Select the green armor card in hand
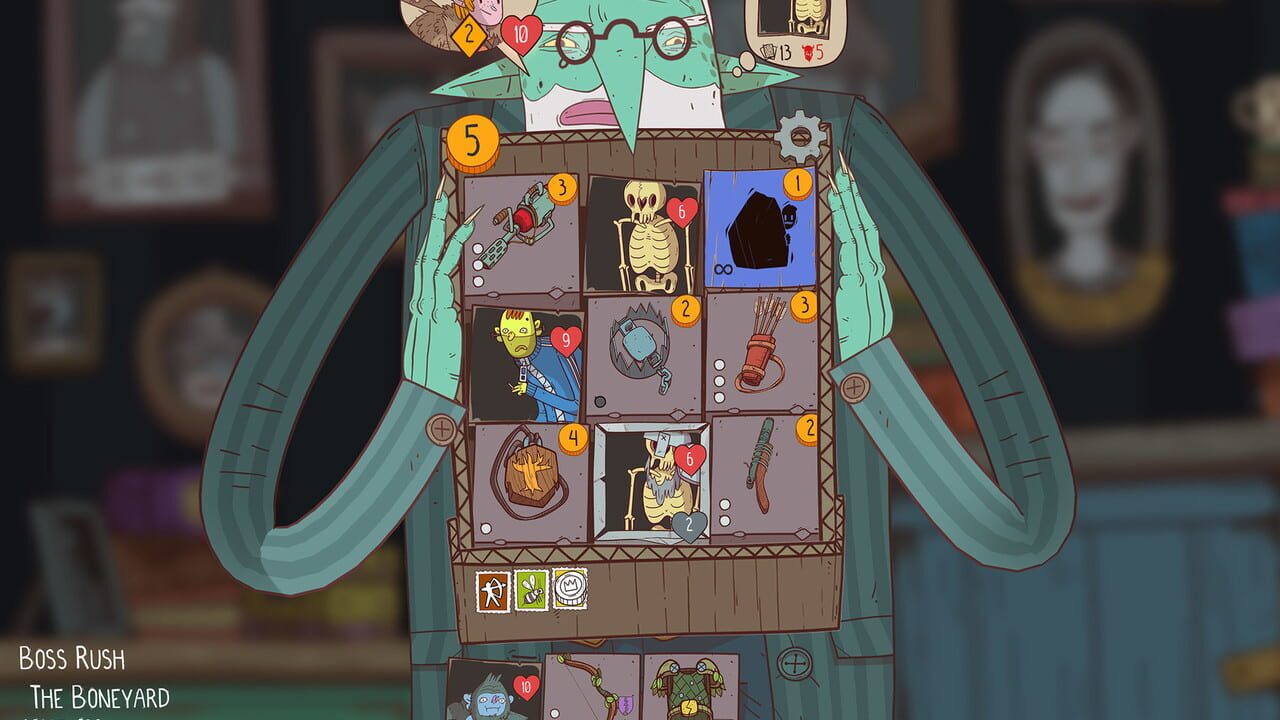Screen dimensions: 1280x720 691,688
